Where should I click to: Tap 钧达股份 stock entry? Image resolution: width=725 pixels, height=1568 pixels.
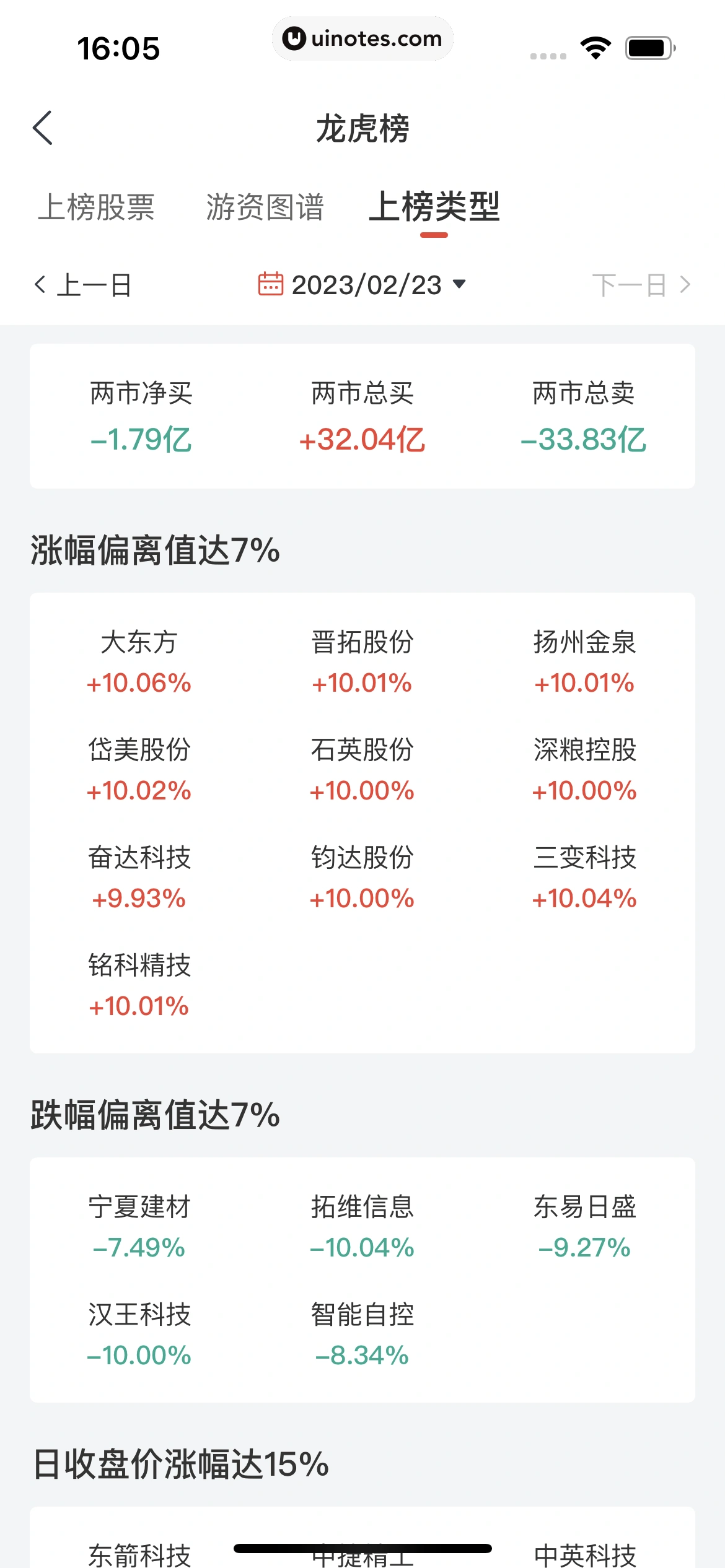tap(362, 878)
